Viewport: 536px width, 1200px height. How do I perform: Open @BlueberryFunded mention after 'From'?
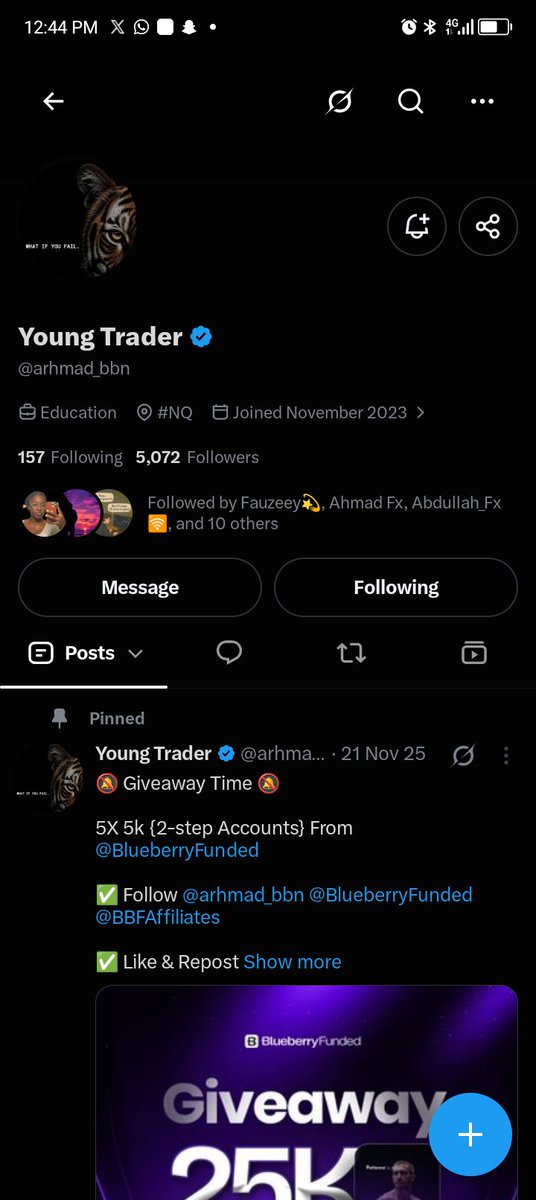(177, 850)
